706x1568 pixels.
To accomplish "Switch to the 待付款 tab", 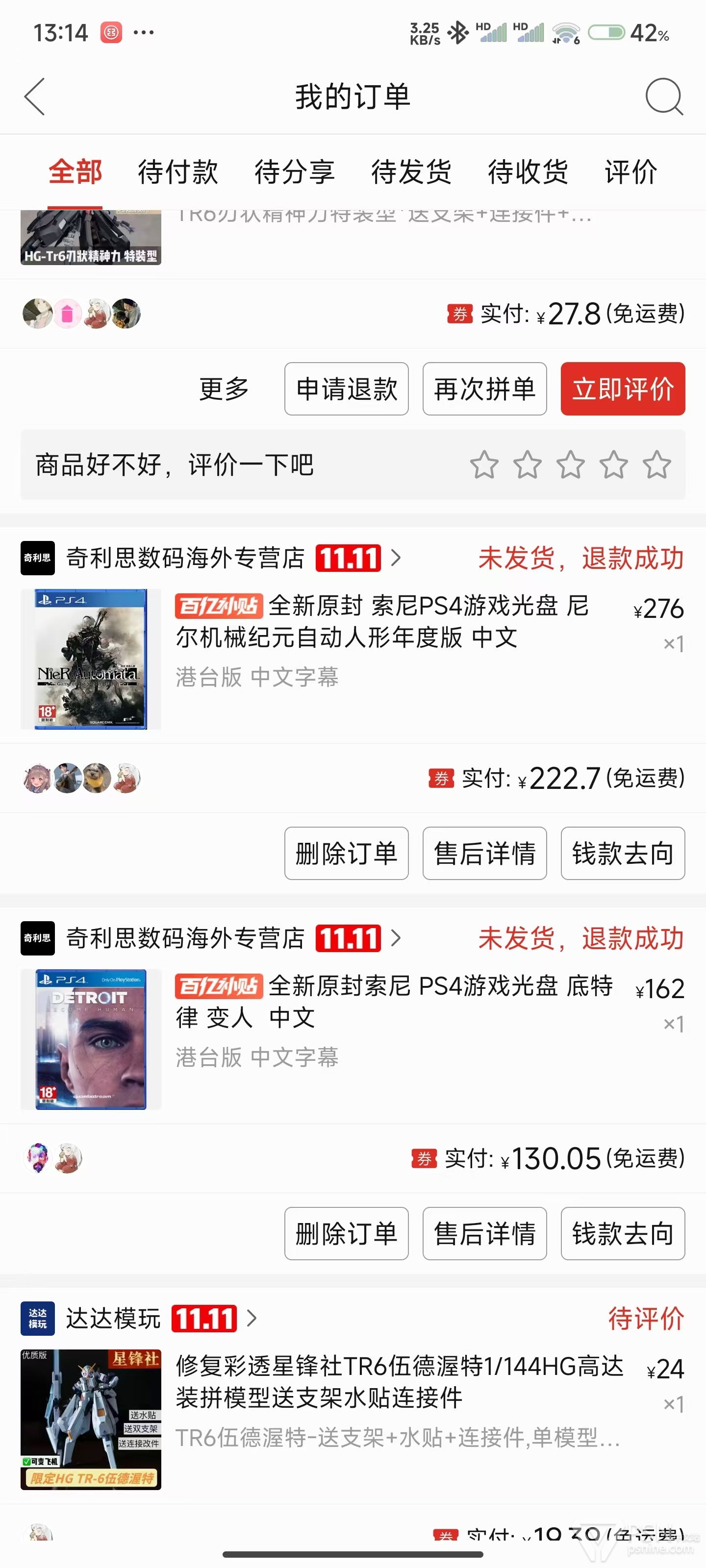I will [x=178, y=171].
